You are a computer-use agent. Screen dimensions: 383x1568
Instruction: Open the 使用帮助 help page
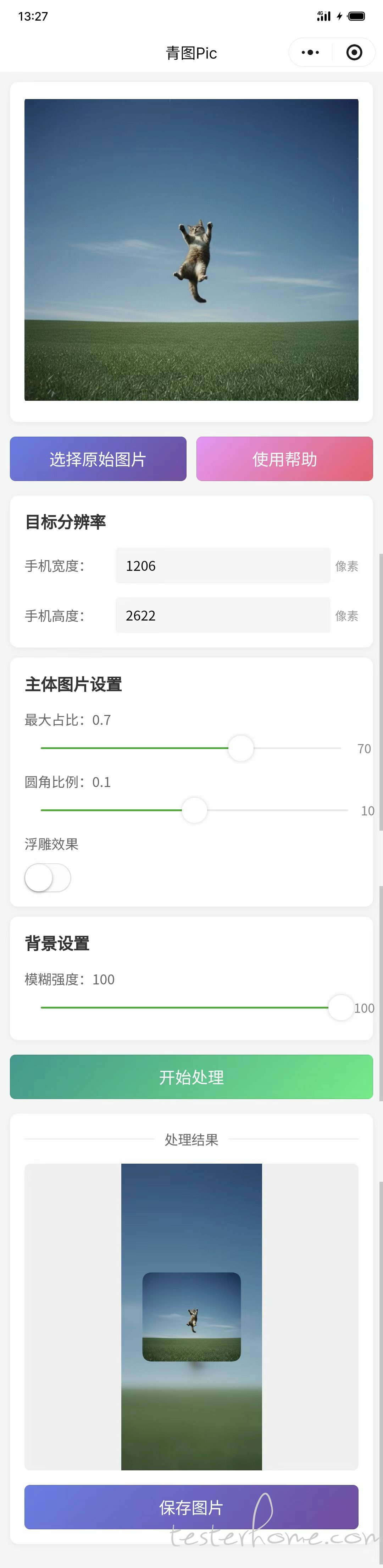(x=284, y=458)
